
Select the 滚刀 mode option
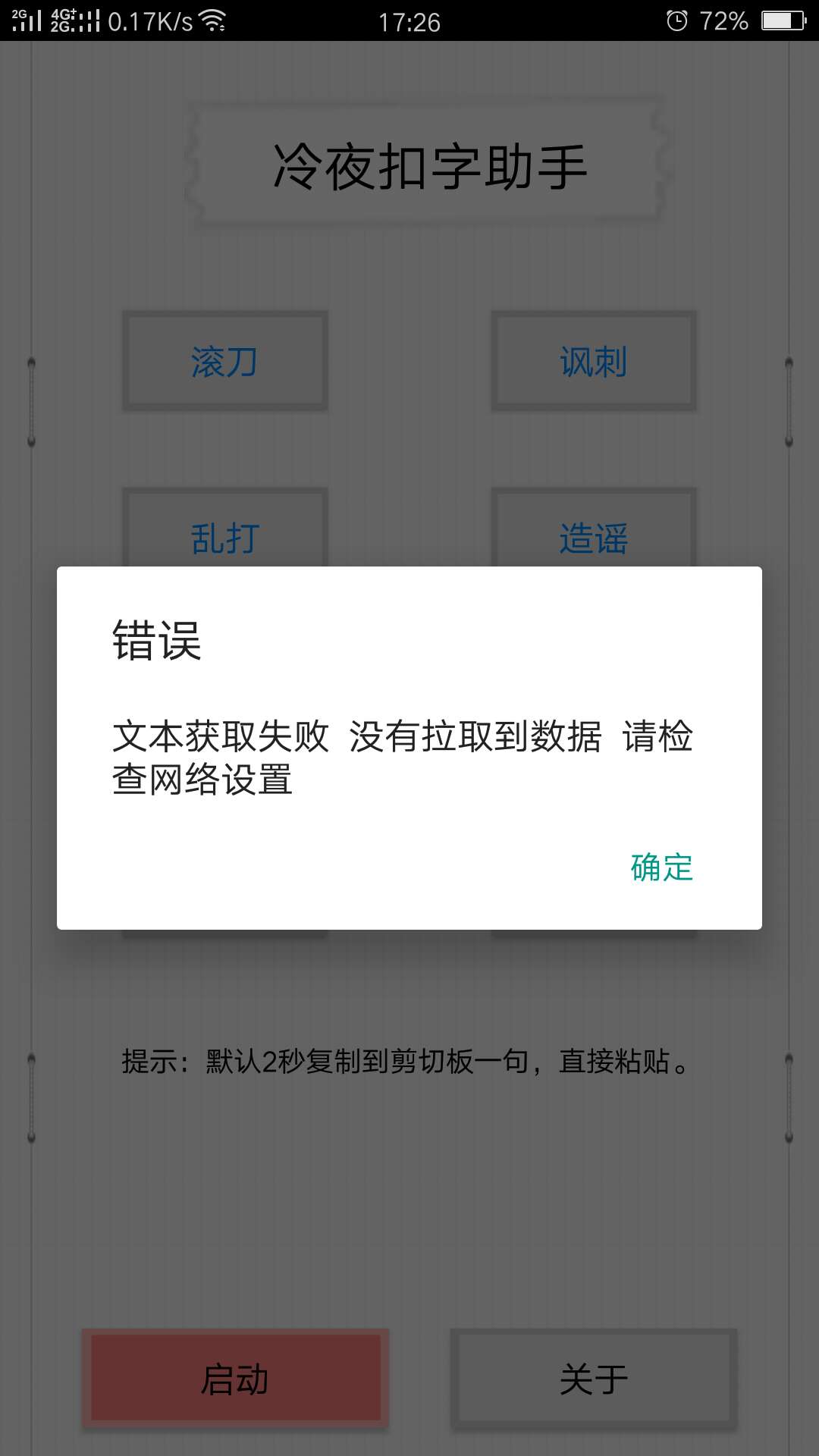(225, 362)
